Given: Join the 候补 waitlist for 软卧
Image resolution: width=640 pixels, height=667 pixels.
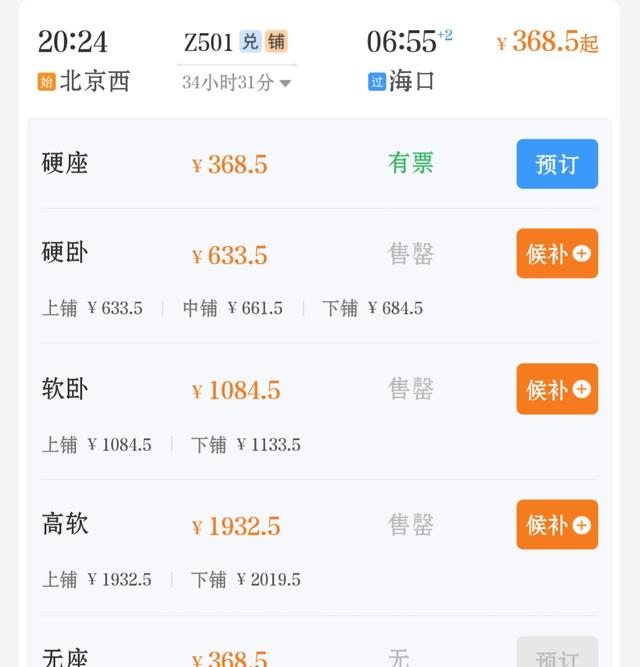Looking at the screenshot, I should pos(557,389).
